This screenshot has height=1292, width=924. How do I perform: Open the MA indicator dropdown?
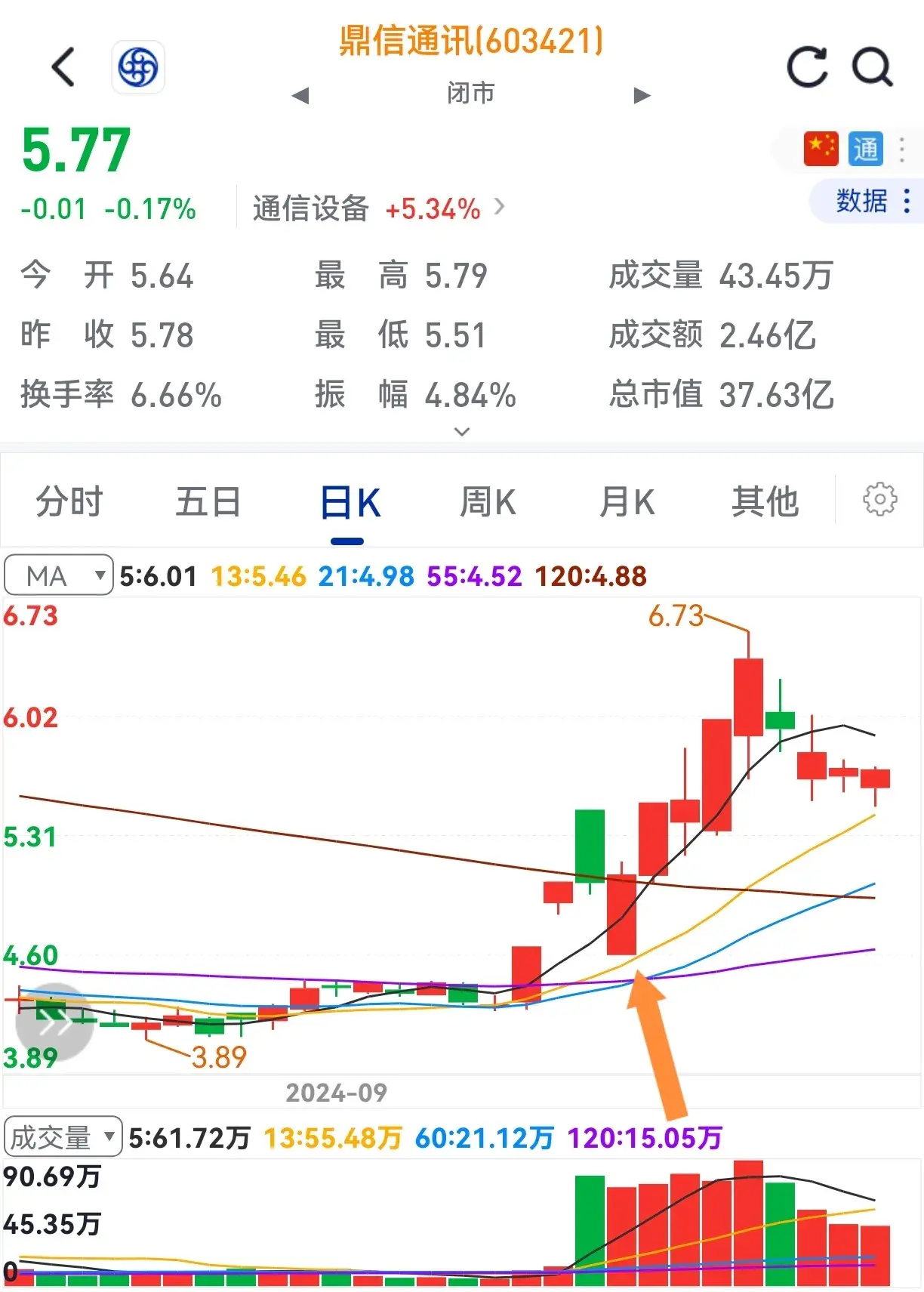coord(59,575)
